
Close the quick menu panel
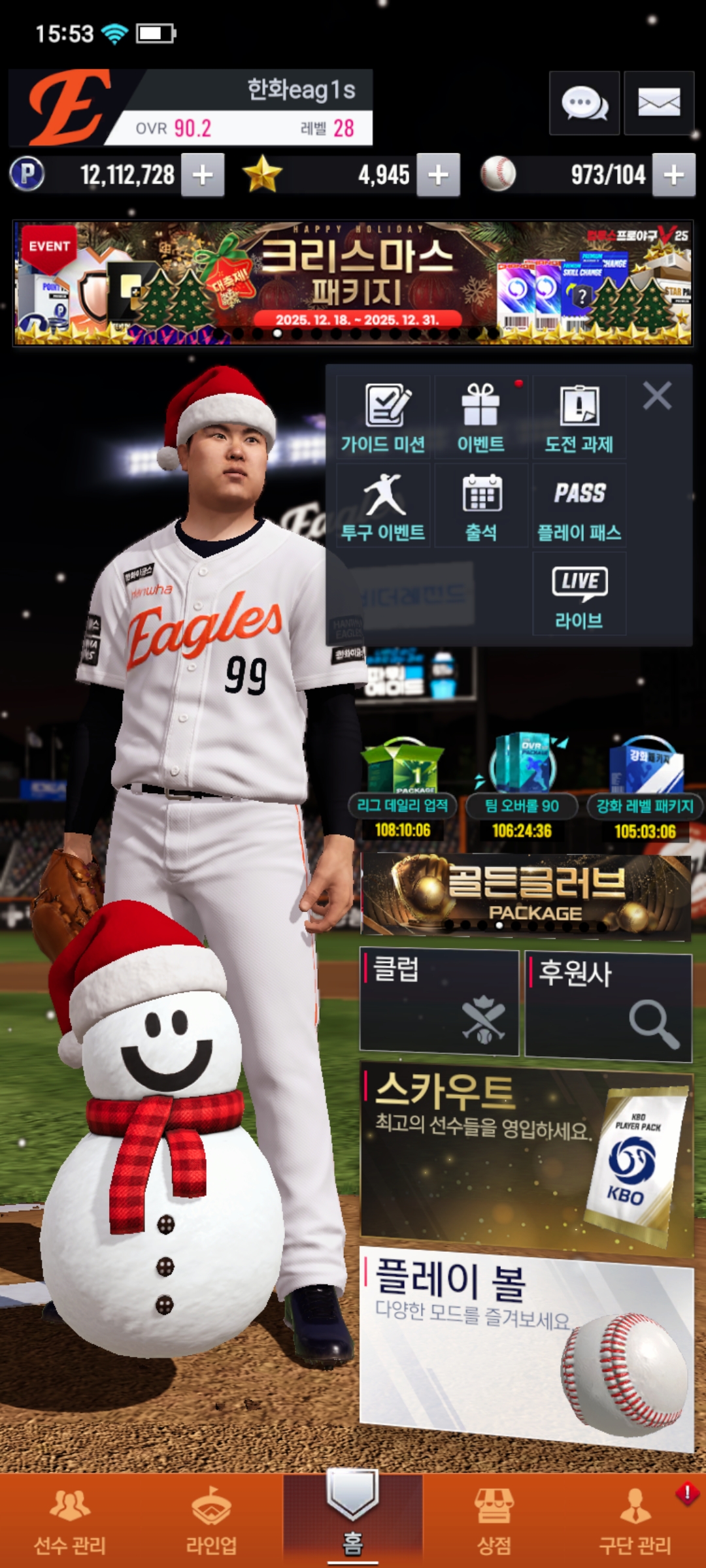coord(657,396)
